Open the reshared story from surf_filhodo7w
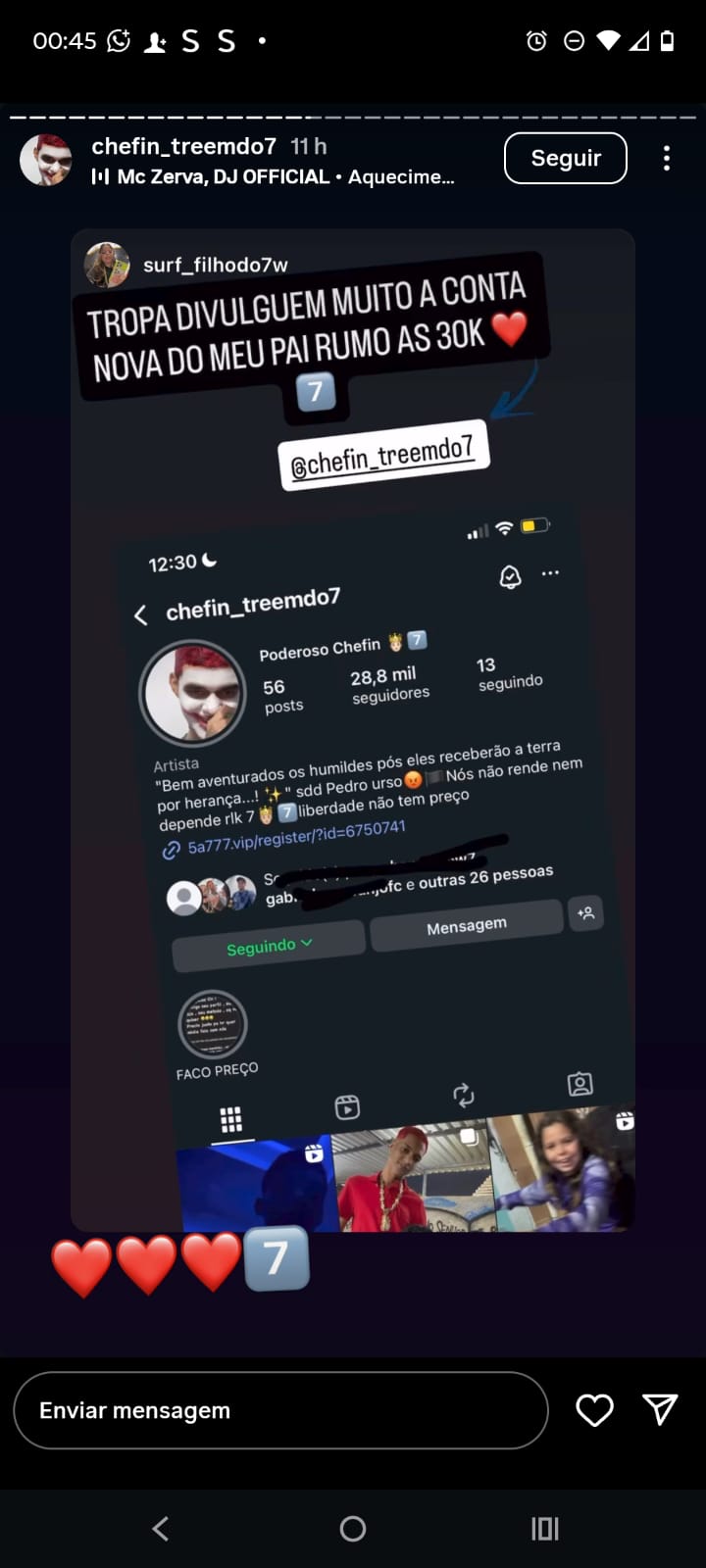The height and width of the screenshot is (1568, 706). (x=216, y=265)
